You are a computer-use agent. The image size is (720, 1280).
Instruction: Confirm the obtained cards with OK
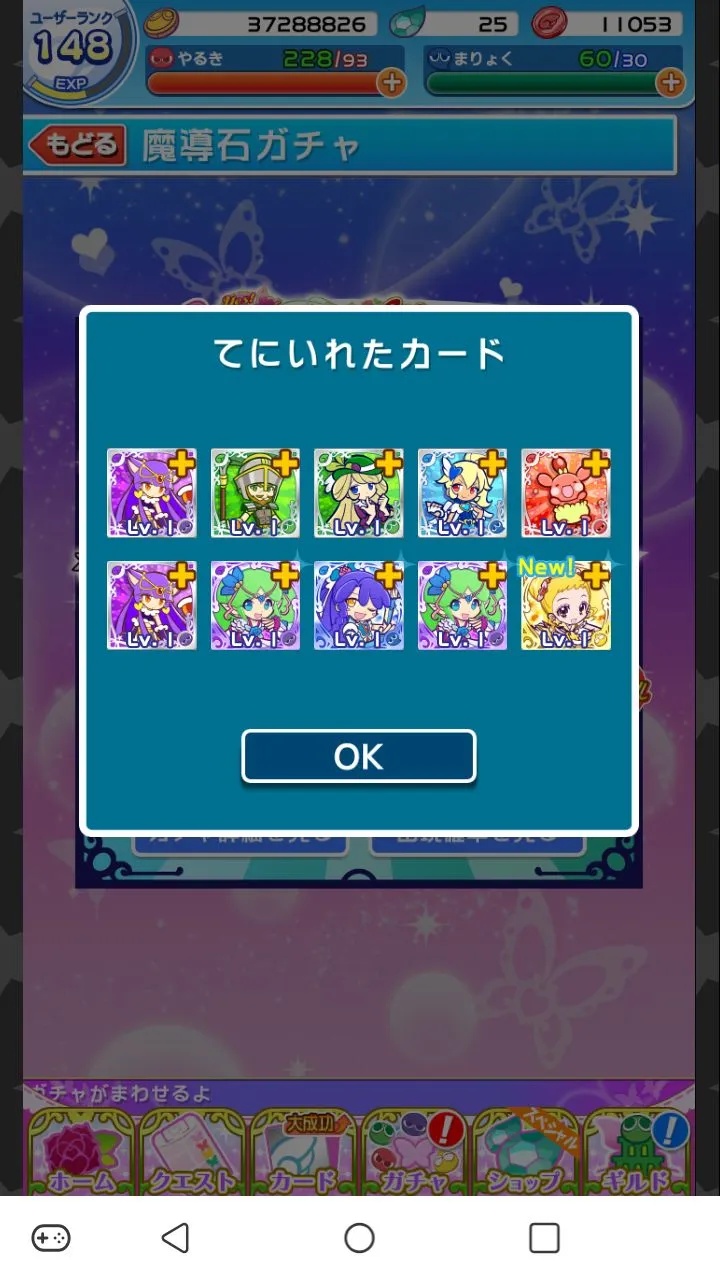(358, 757)
